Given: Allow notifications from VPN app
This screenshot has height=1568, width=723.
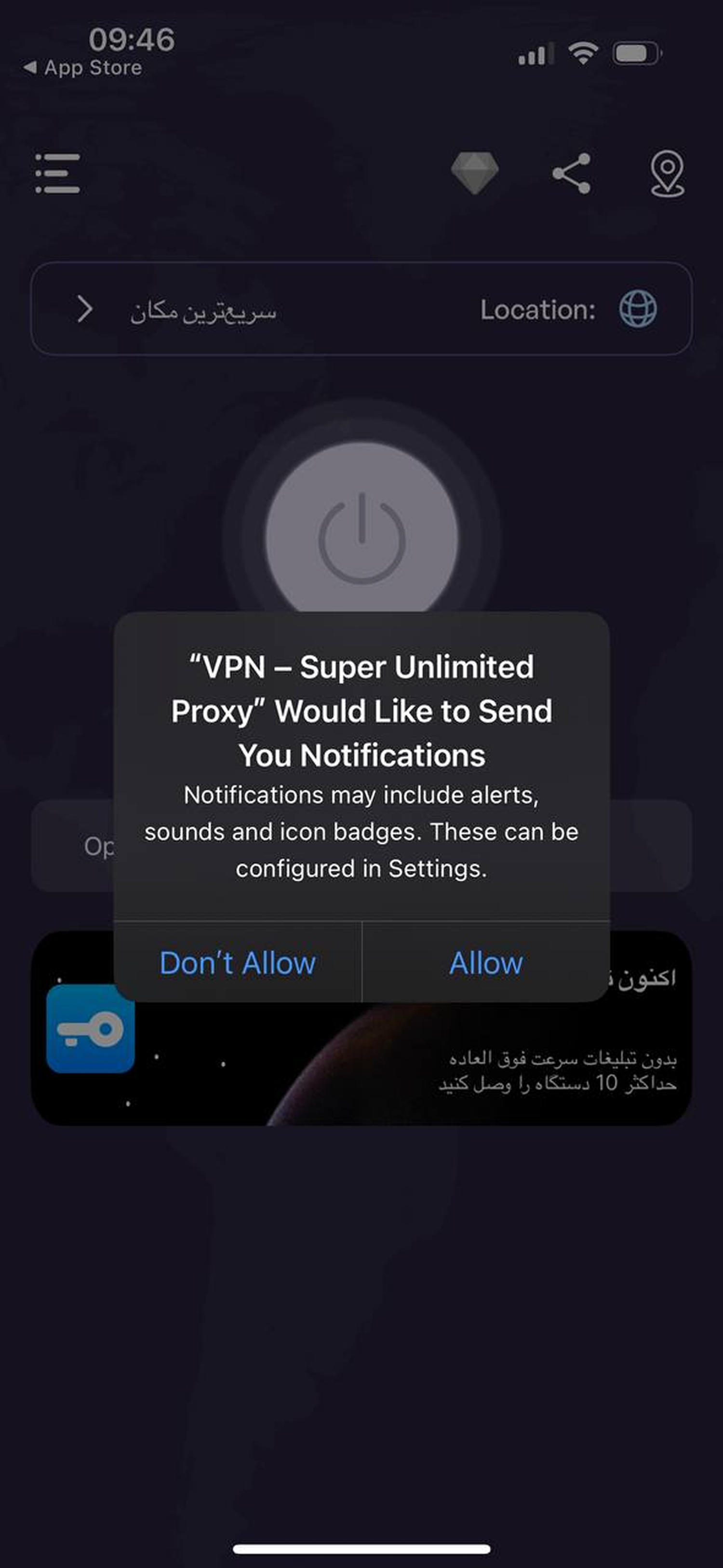Looking at the screenshot, I should pos(486,963).
